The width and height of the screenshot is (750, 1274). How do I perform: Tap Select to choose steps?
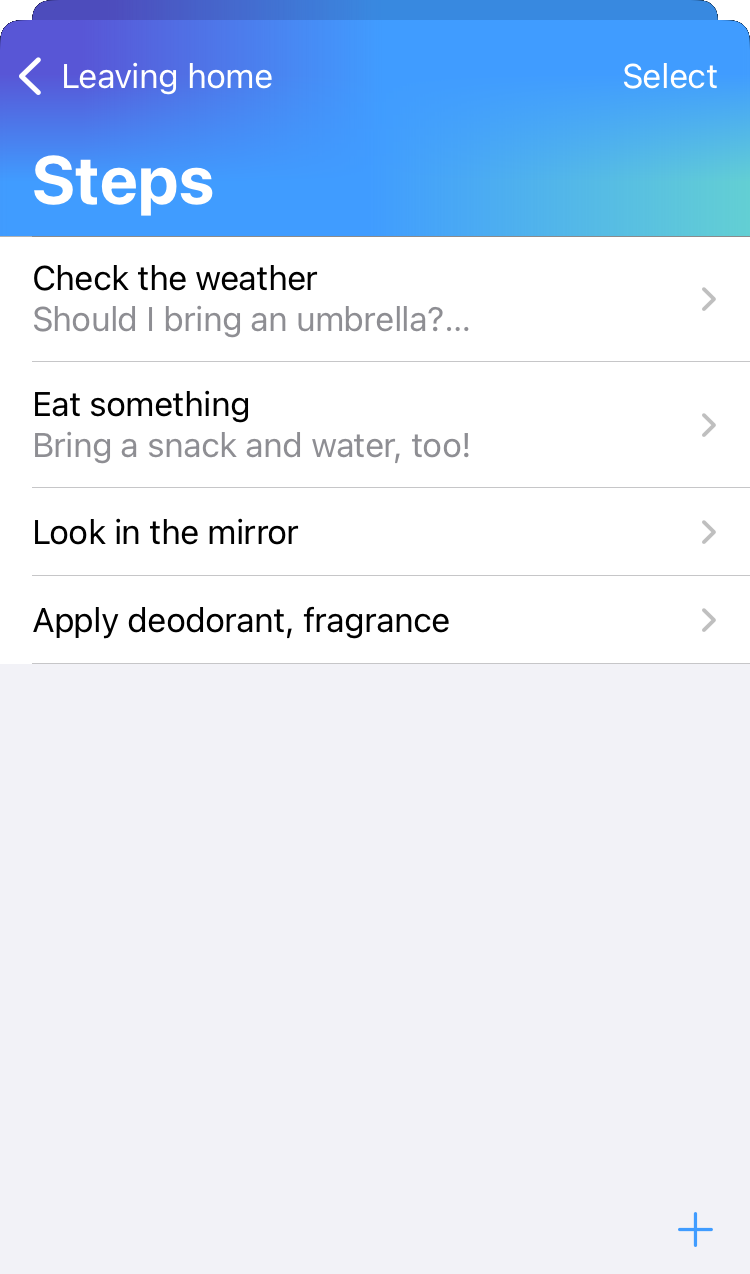click(669, 77)
